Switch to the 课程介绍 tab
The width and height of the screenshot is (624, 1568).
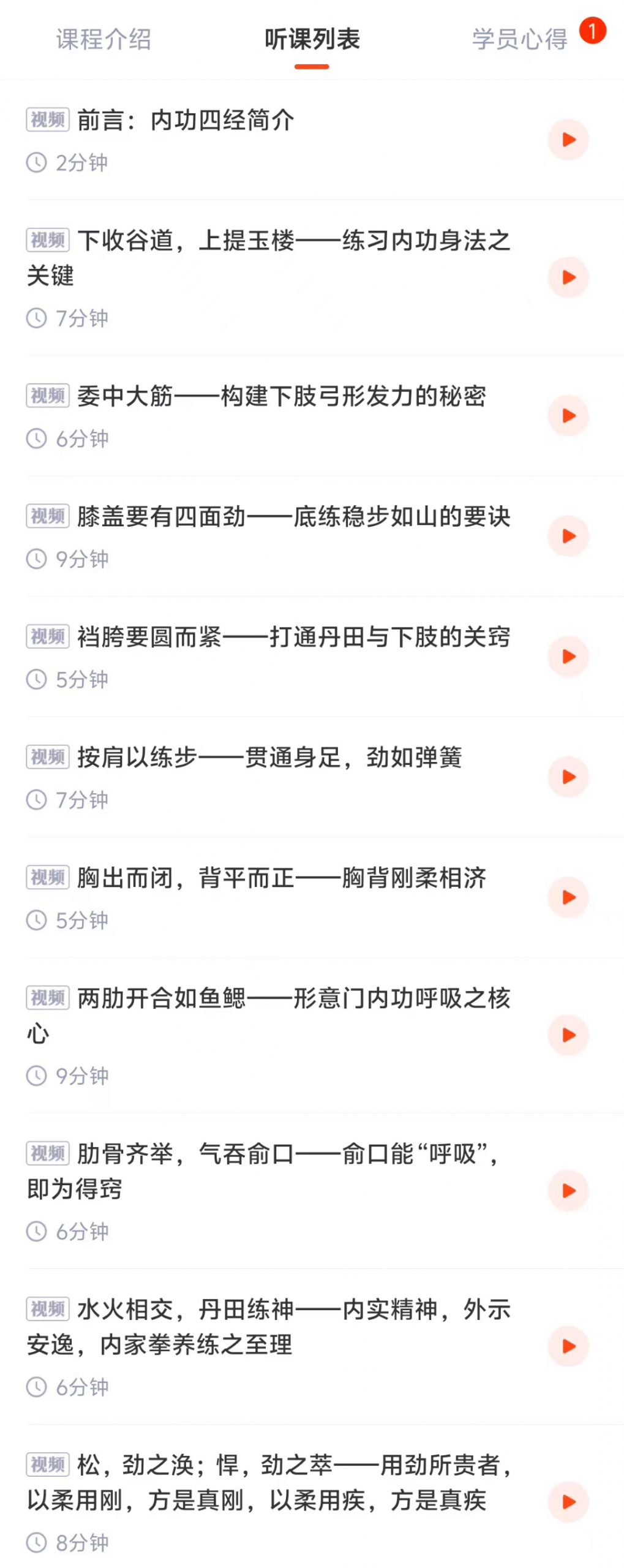coord(103,39)
